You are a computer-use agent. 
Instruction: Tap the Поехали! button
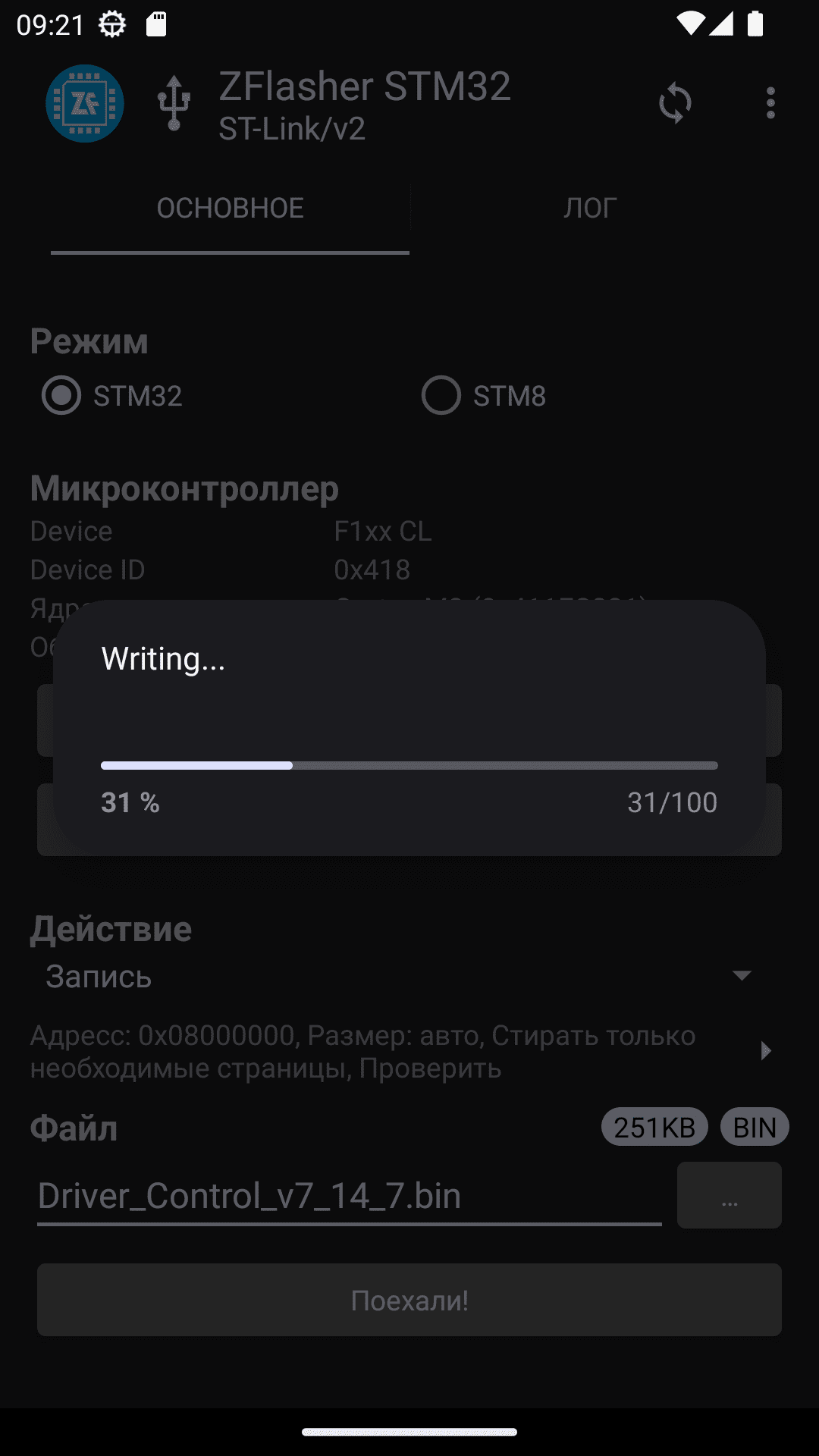(409, 1300)
